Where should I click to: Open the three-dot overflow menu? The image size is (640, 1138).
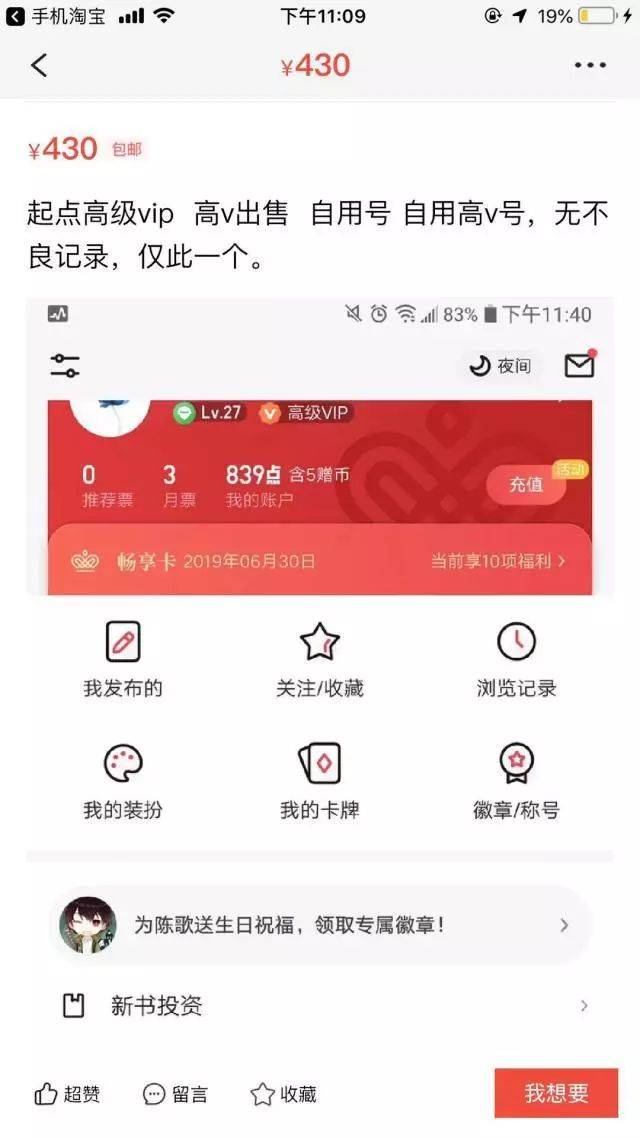pyautogui.click(x=590, y=66)
